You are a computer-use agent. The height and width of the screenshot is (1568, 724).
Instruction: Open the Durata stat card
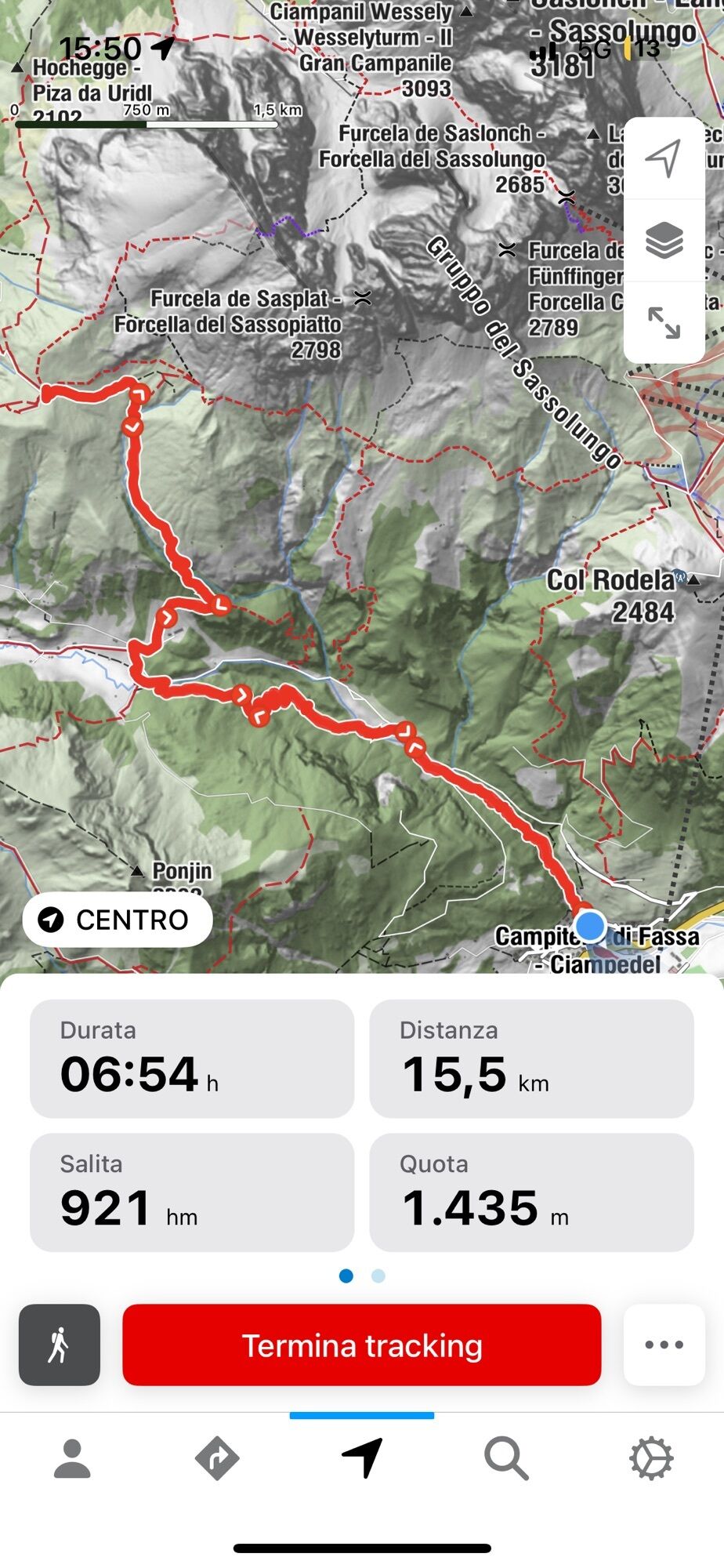[192, 1058]
